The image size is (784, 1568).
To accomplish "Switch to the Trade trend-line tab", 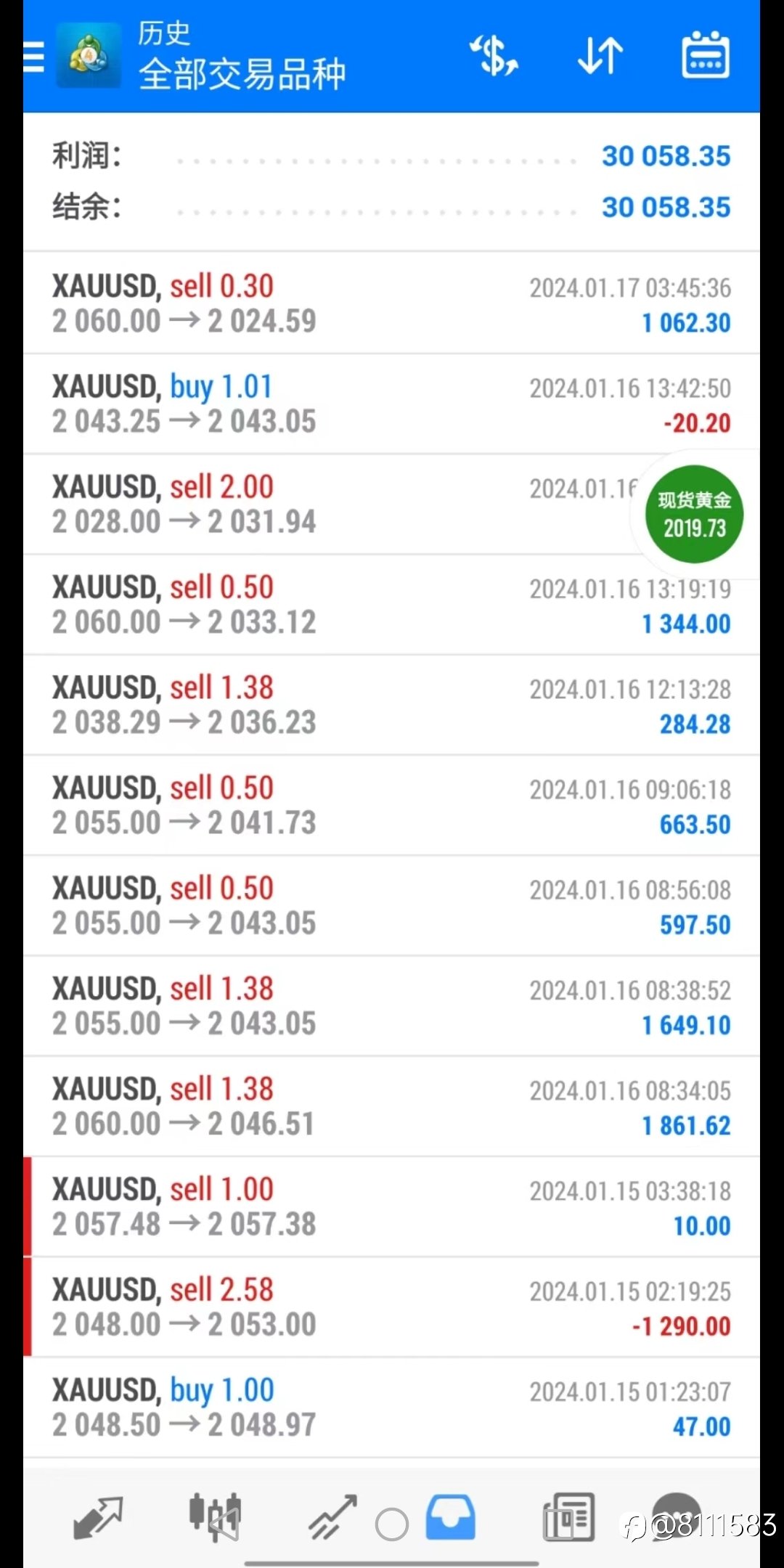I will [333, 1517].
